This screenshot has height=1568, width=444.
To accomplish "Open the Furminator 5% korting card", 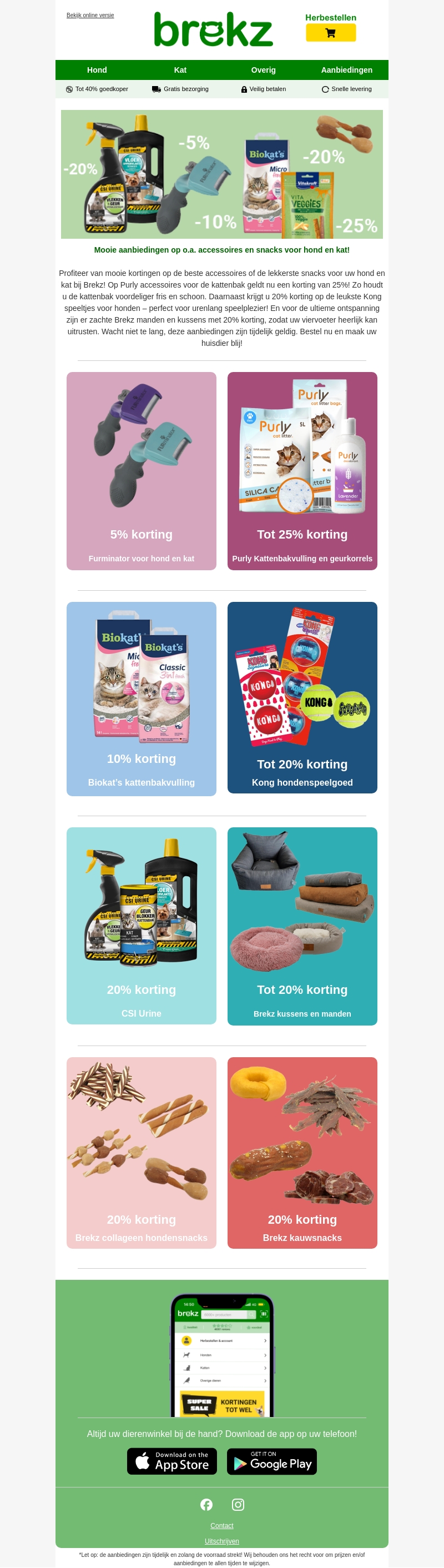I will (x=141, y=470).
